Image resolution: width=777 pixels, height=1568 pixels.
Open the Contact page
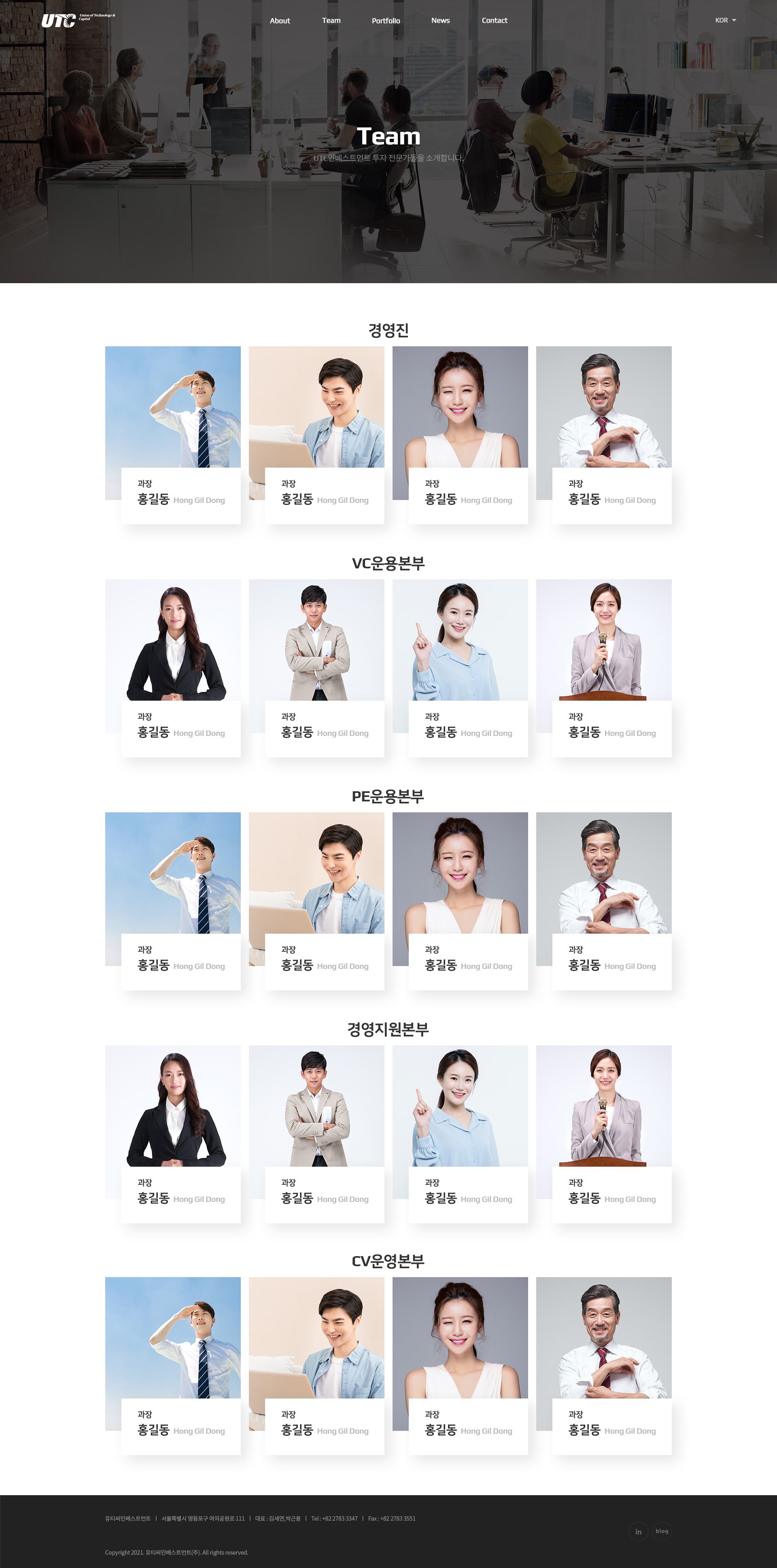click(494, 21)
